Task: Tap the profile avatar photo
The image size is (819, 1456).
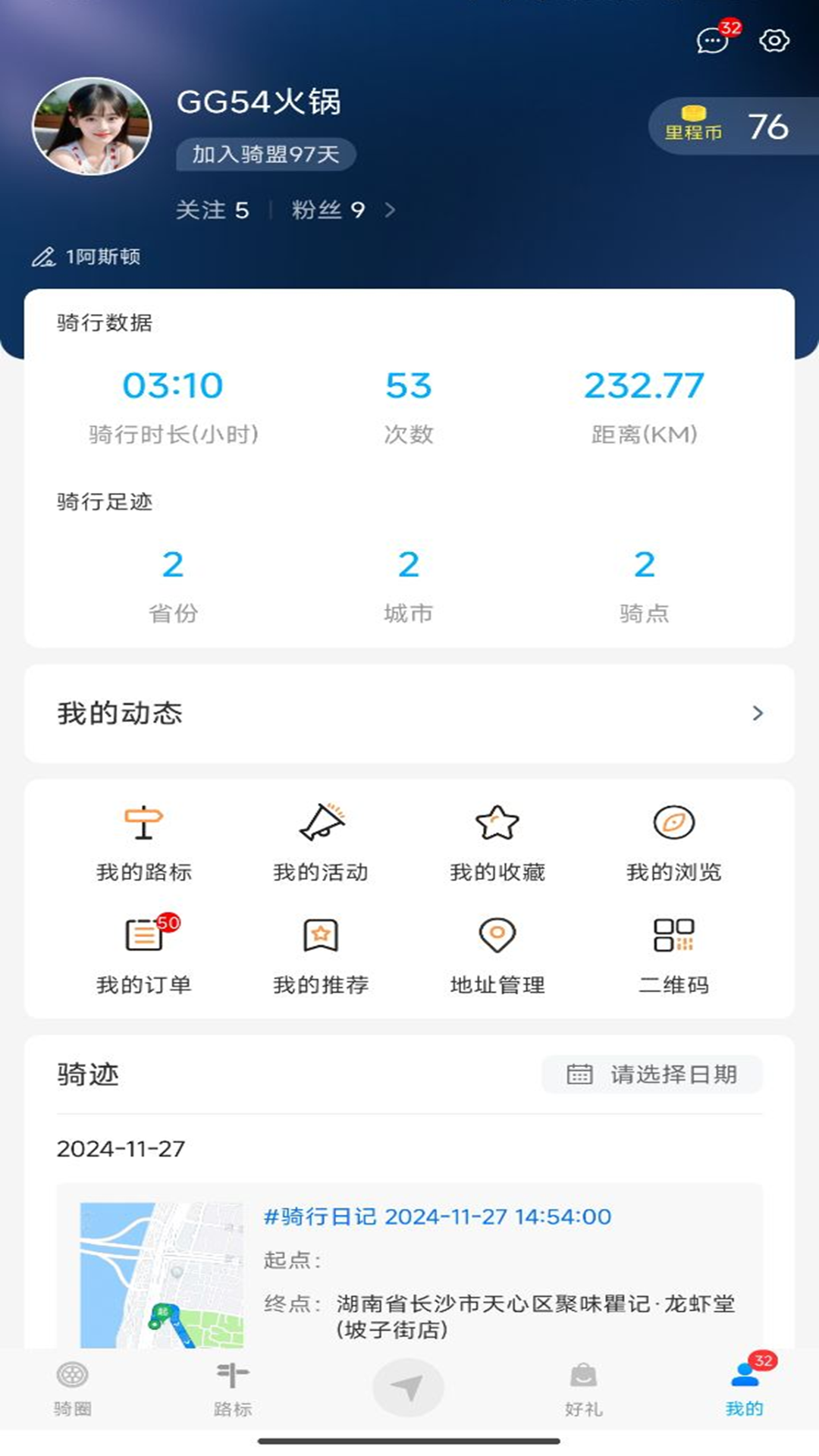Action: [x=92, y=127]
